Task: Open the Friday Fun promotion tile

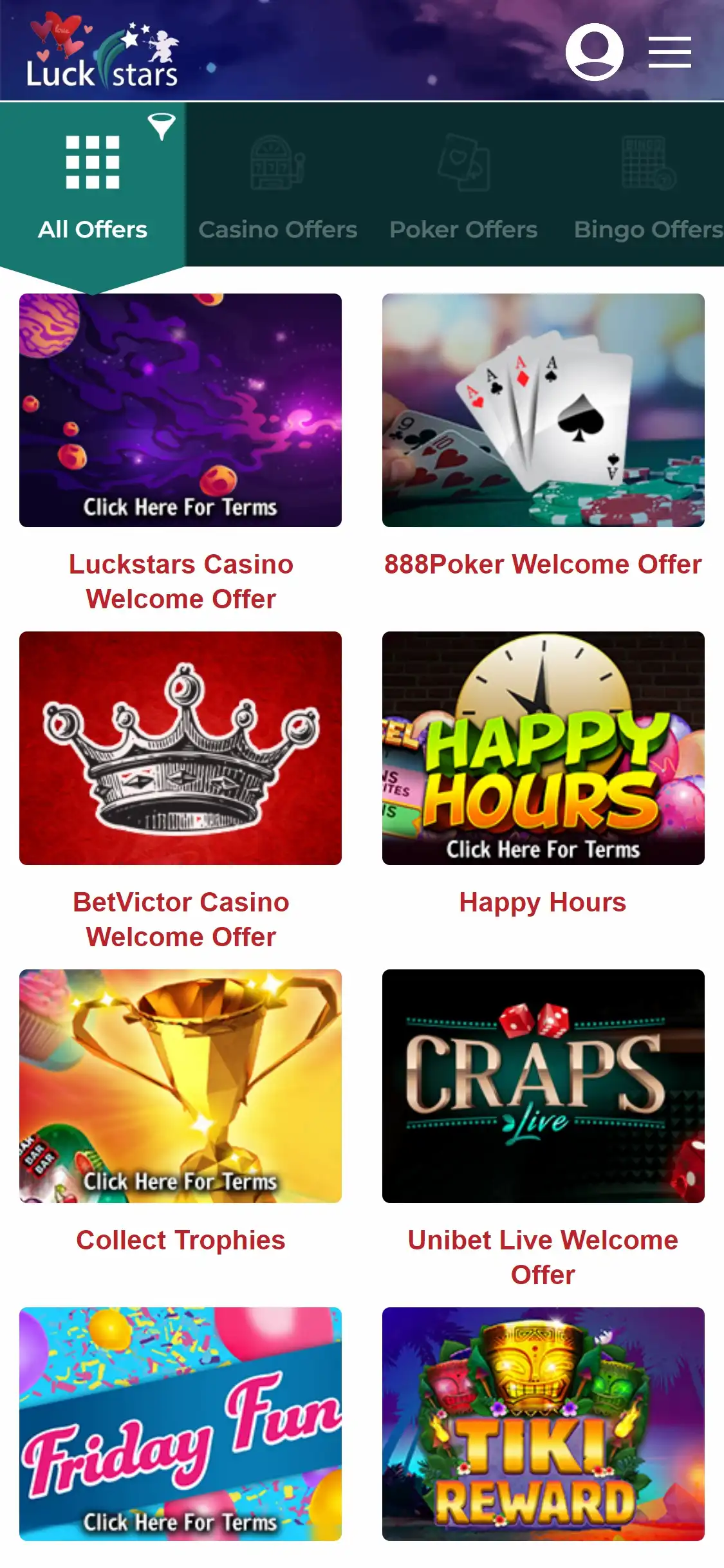Action: click(180, 1423)
